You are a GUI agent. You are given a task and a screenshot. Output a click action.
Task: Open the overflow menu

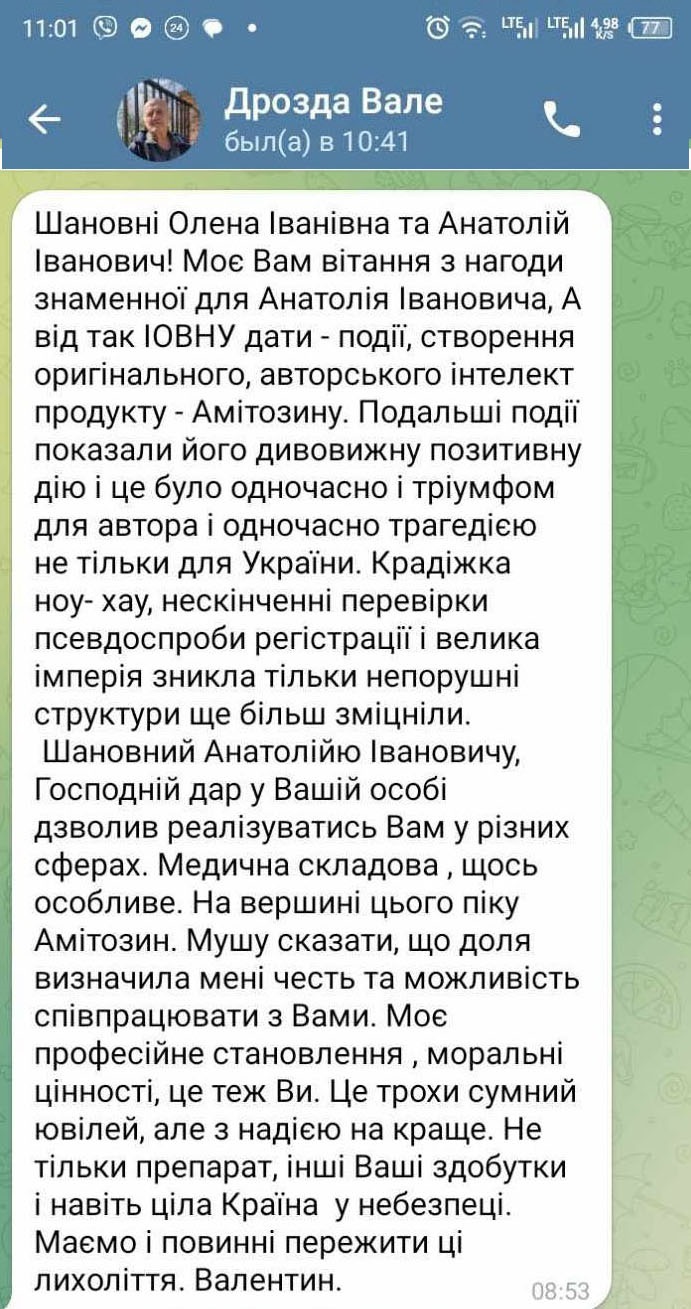pos(656,119)
